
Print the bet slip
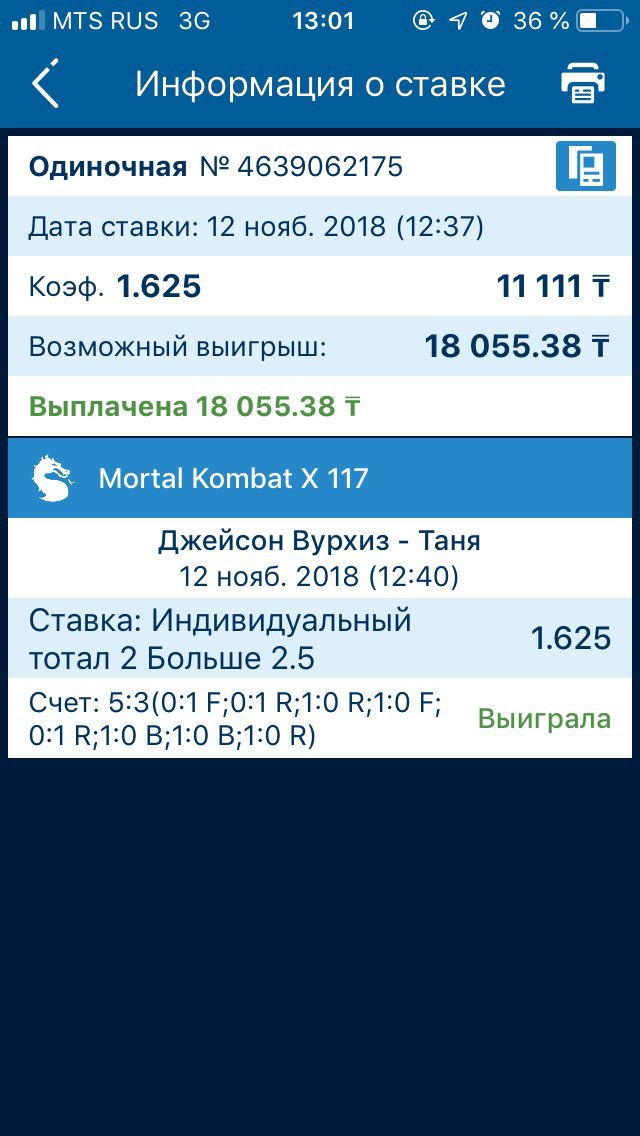coord(583,83)
